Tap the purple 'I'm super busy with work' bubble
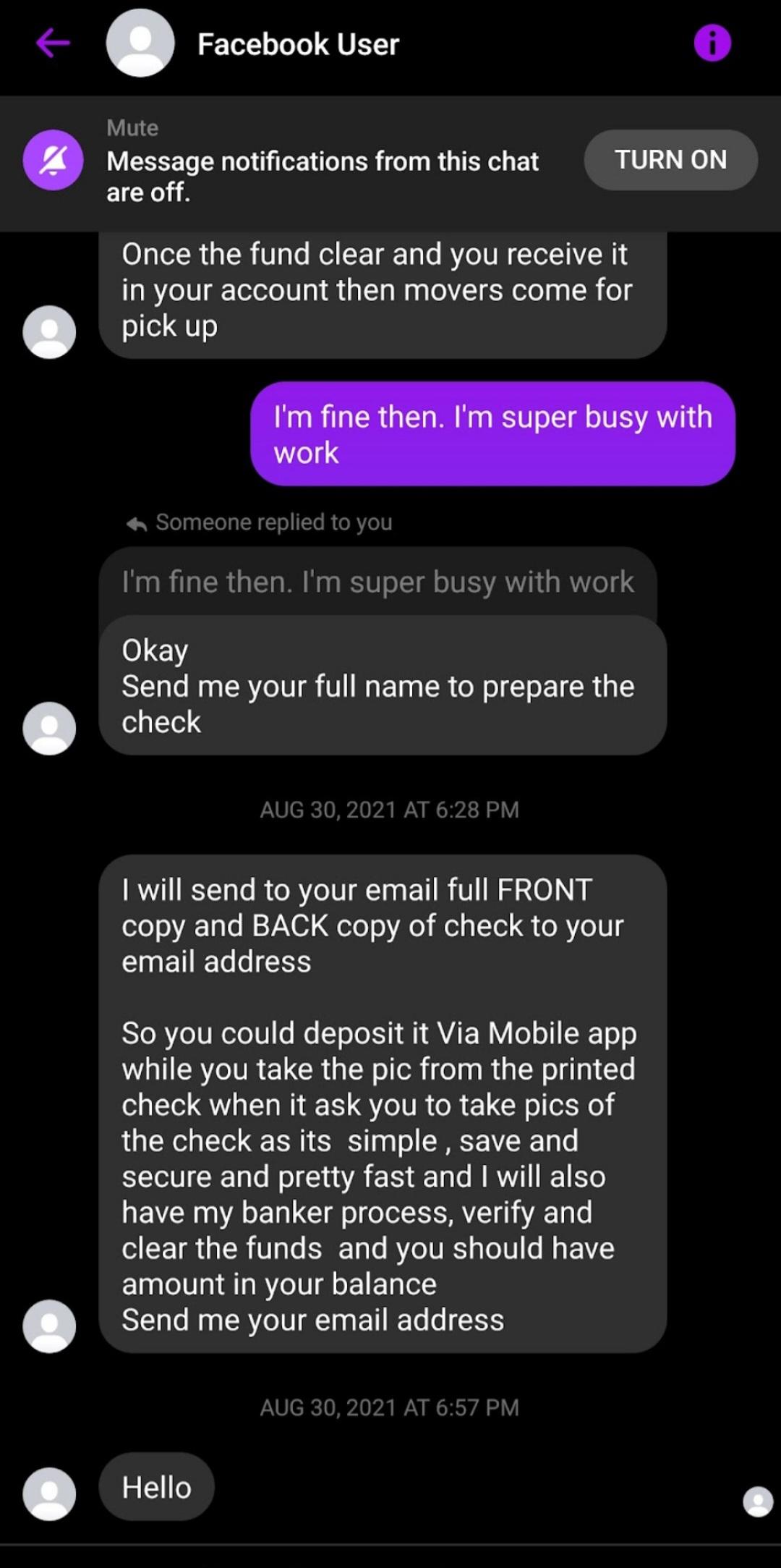This screenshot has width=781, height=1568. pos(492,433)
